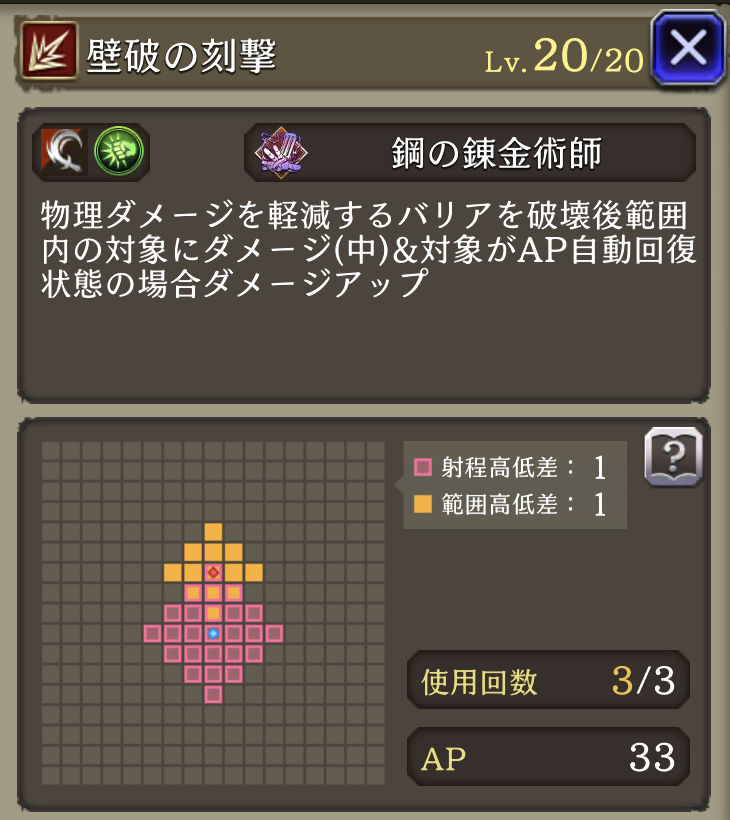Open the range help guide book icon
This screenshot has width=730, height=820.
(x=673, y=457)
